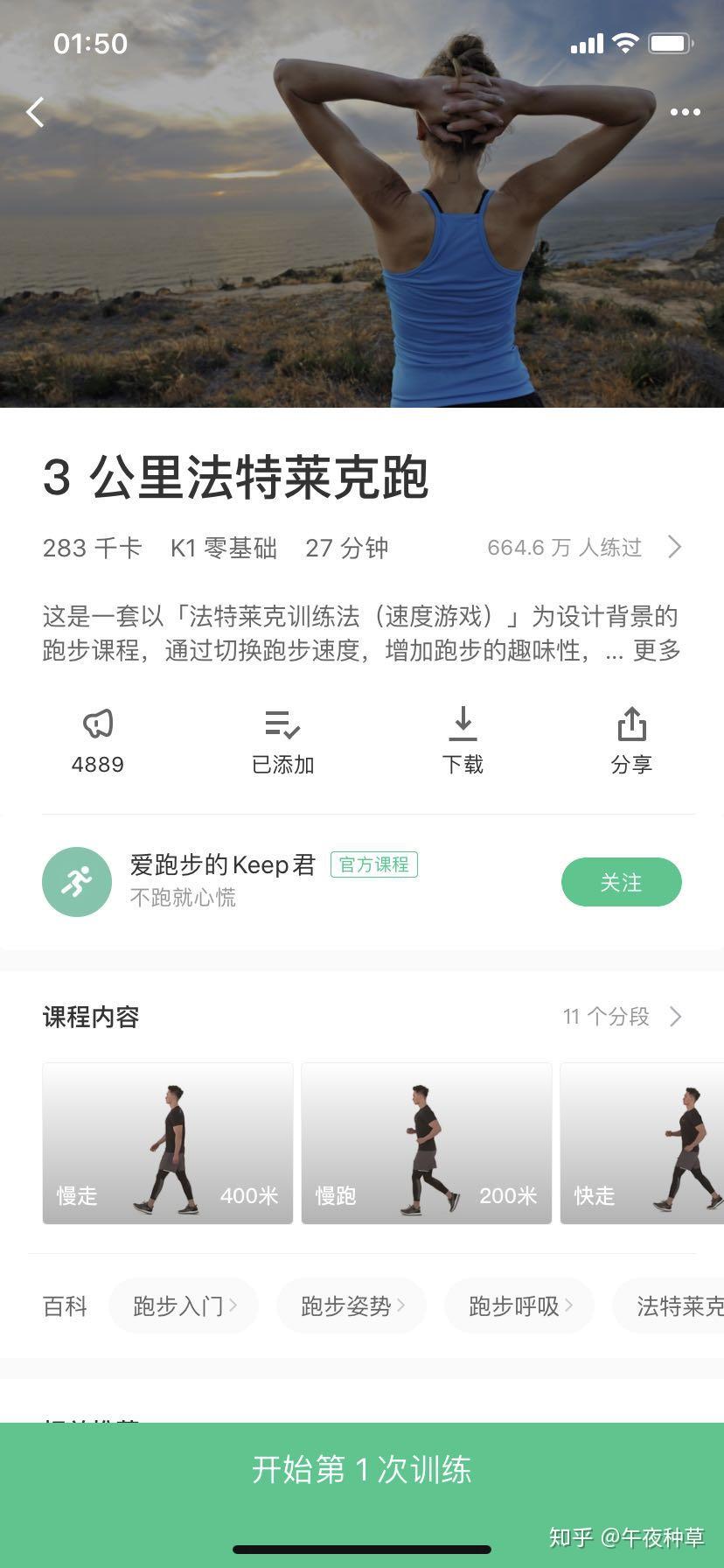This screenshot has height=1568, width=724.
Task: Share this course via 分享
Action: click(x=631, y=740)
